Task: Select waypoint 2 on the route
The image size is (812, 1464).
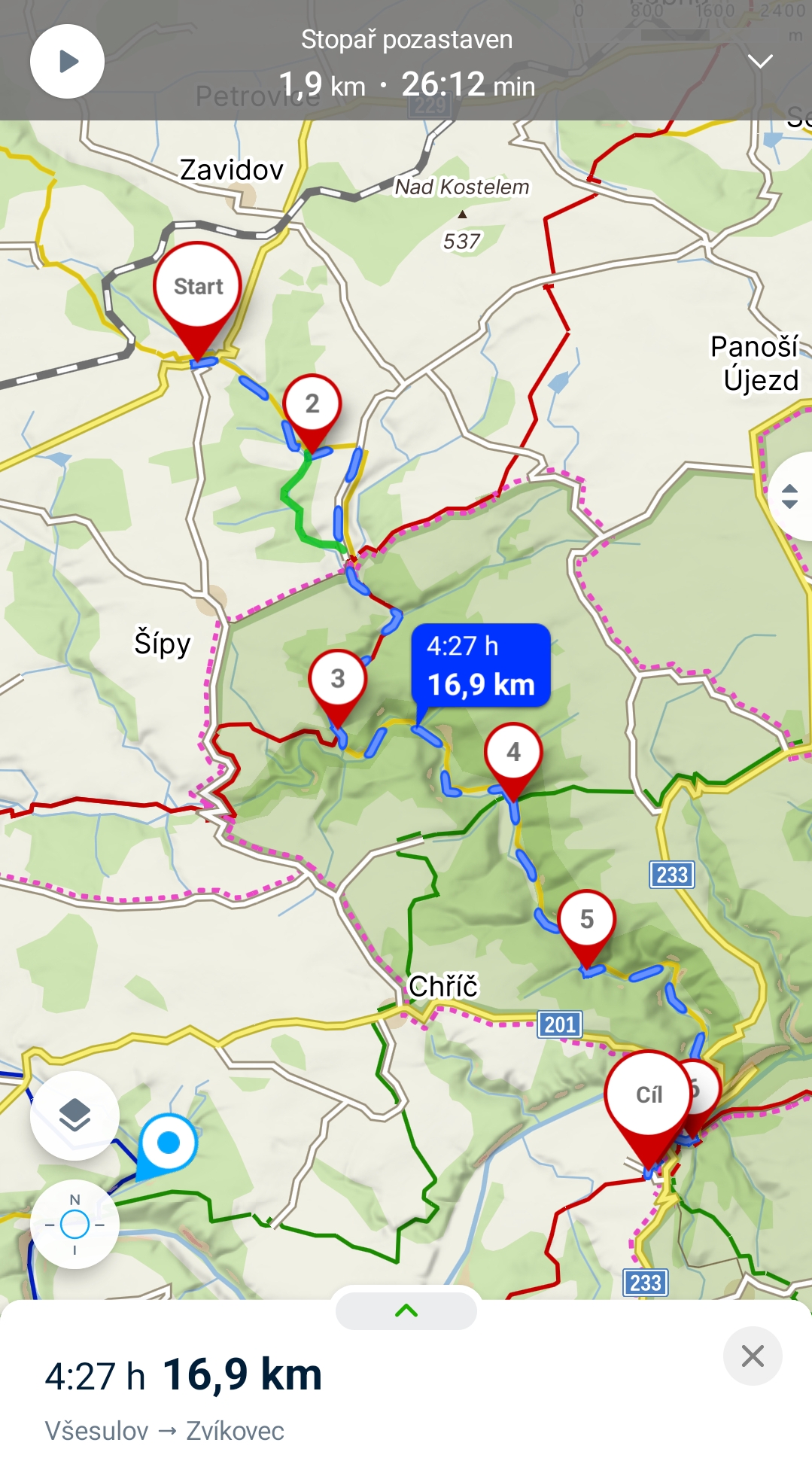Action: coord(312,404)
